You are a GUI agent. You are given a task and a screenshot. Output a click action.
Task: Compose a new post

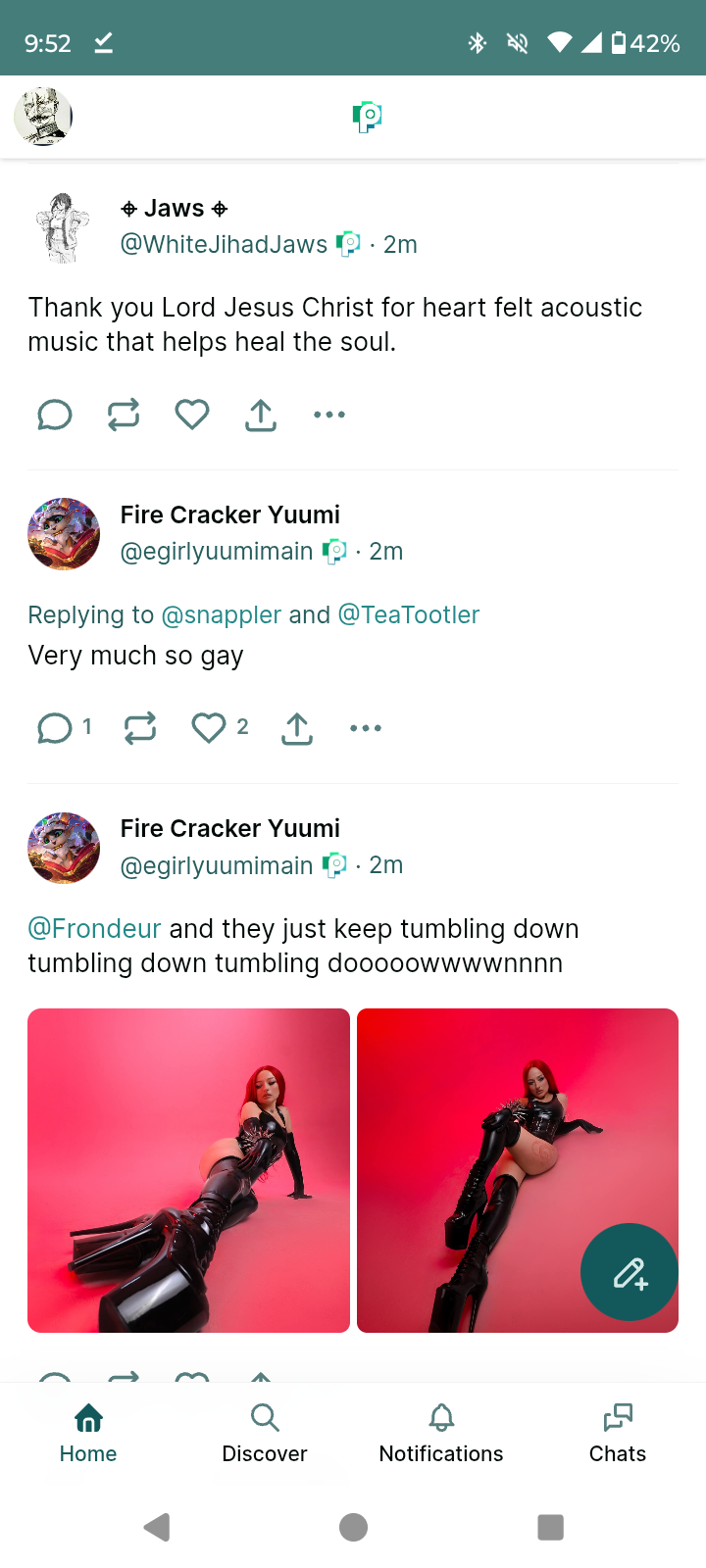630,1272
